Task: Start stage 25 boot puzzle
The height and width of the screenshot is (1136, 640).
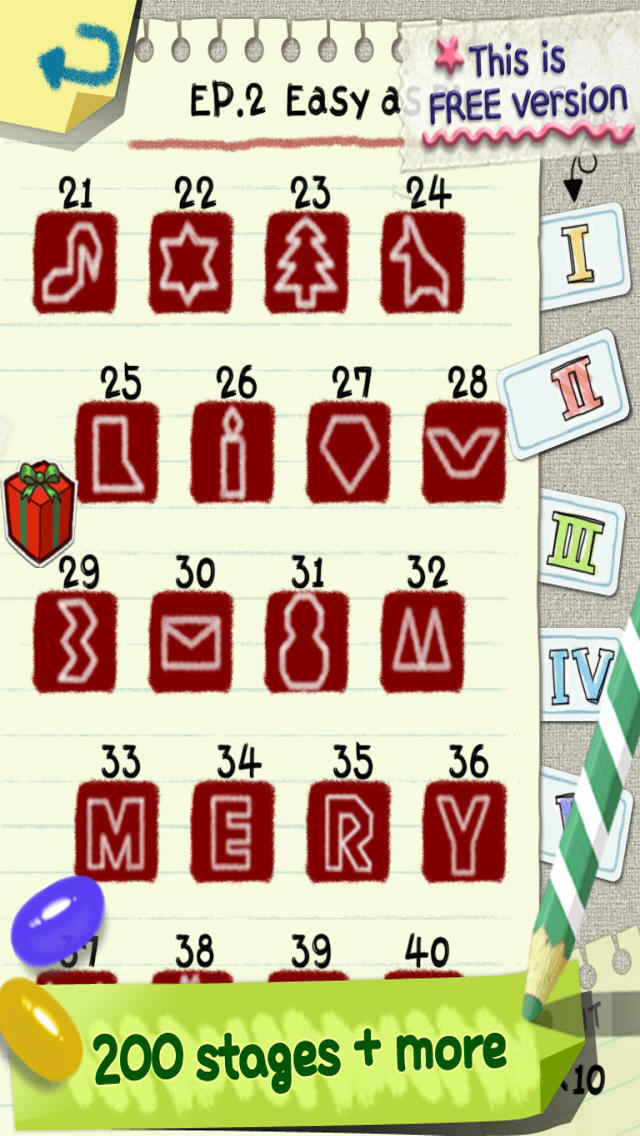Action: 117,452
